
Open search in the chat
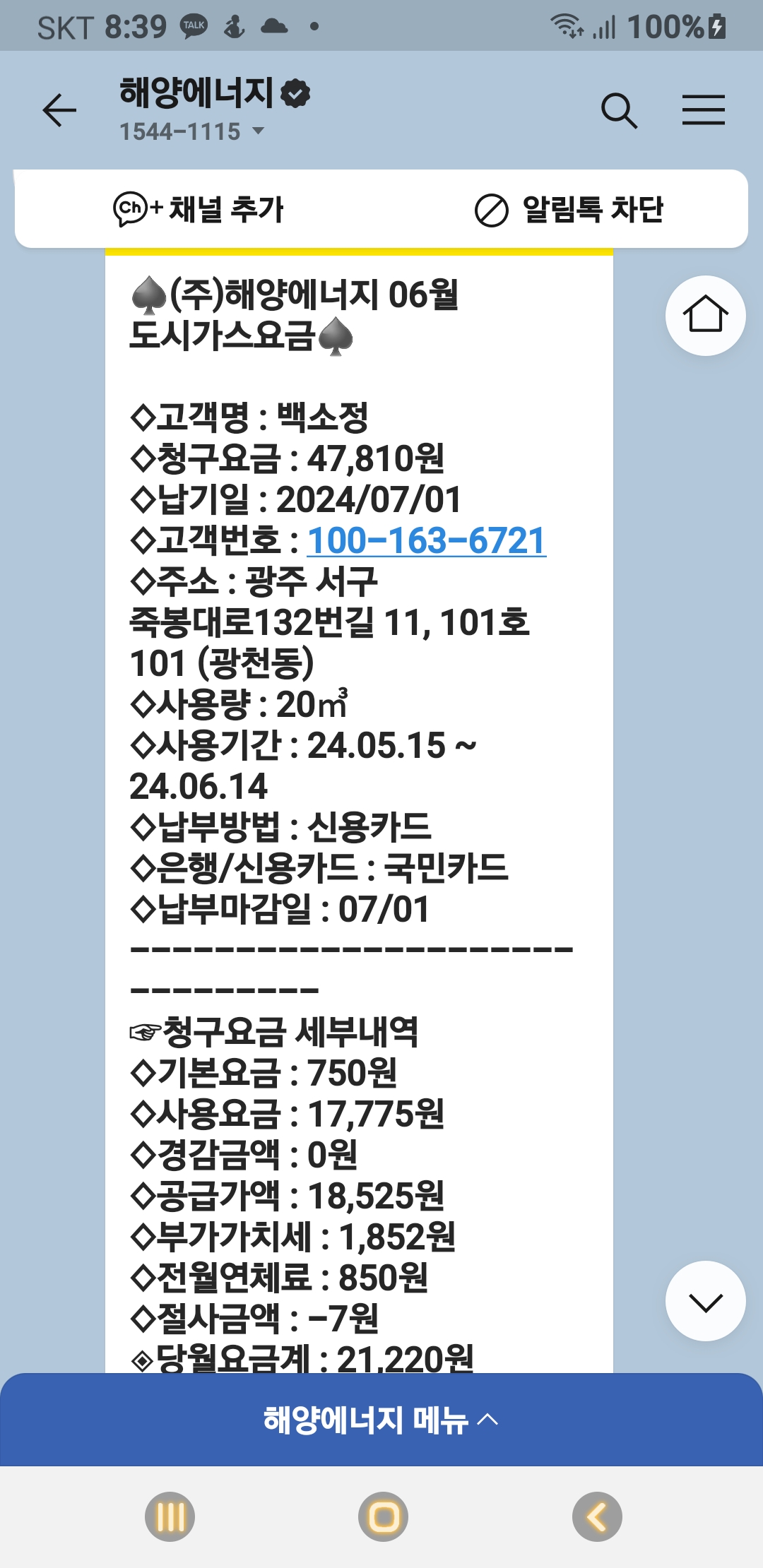point(619,110)
